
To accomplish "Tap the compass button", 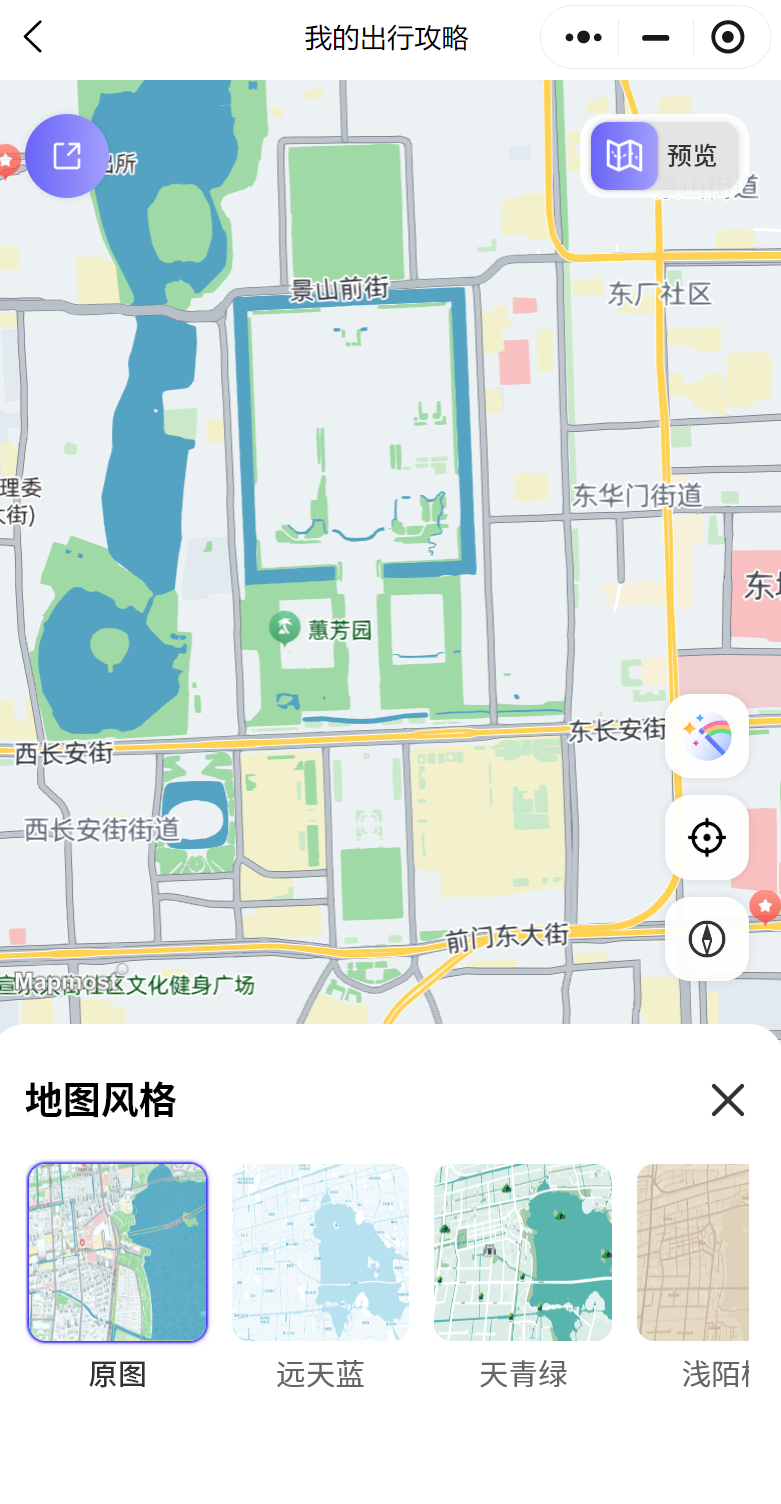I will tap(706, 939).
